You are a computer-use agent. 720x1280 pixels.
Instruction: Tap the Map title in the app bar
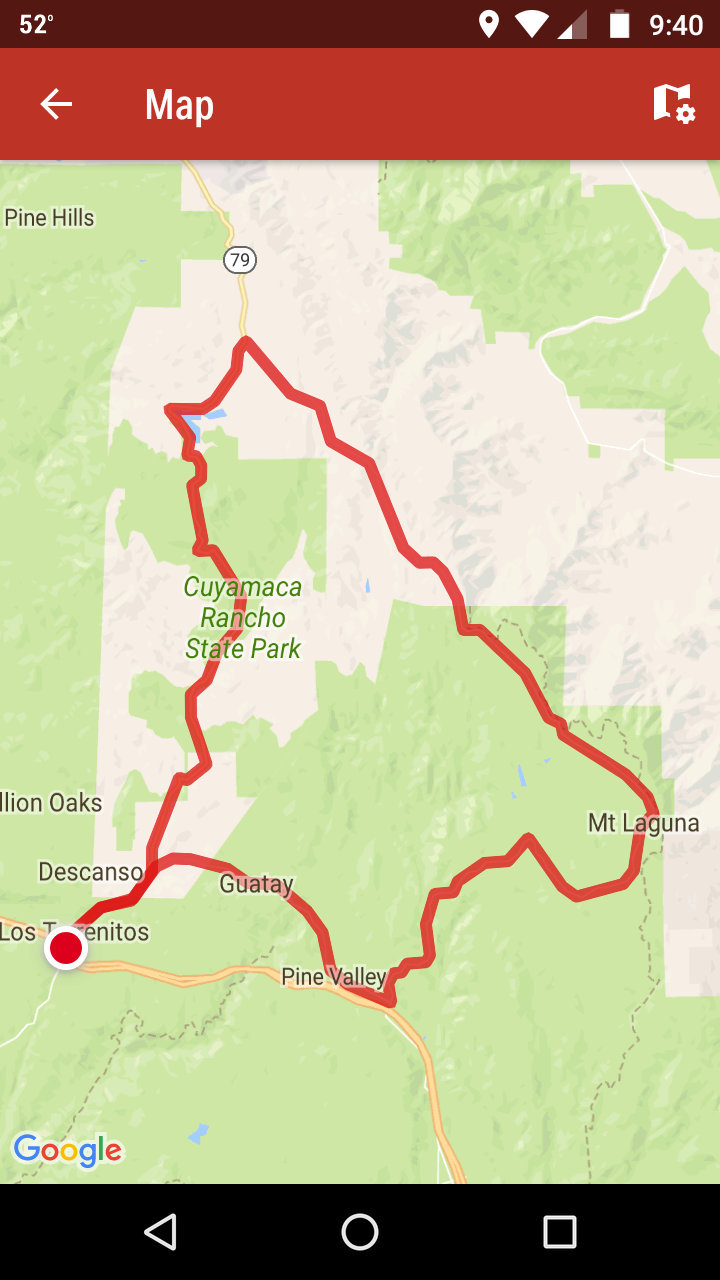[179, 103]
